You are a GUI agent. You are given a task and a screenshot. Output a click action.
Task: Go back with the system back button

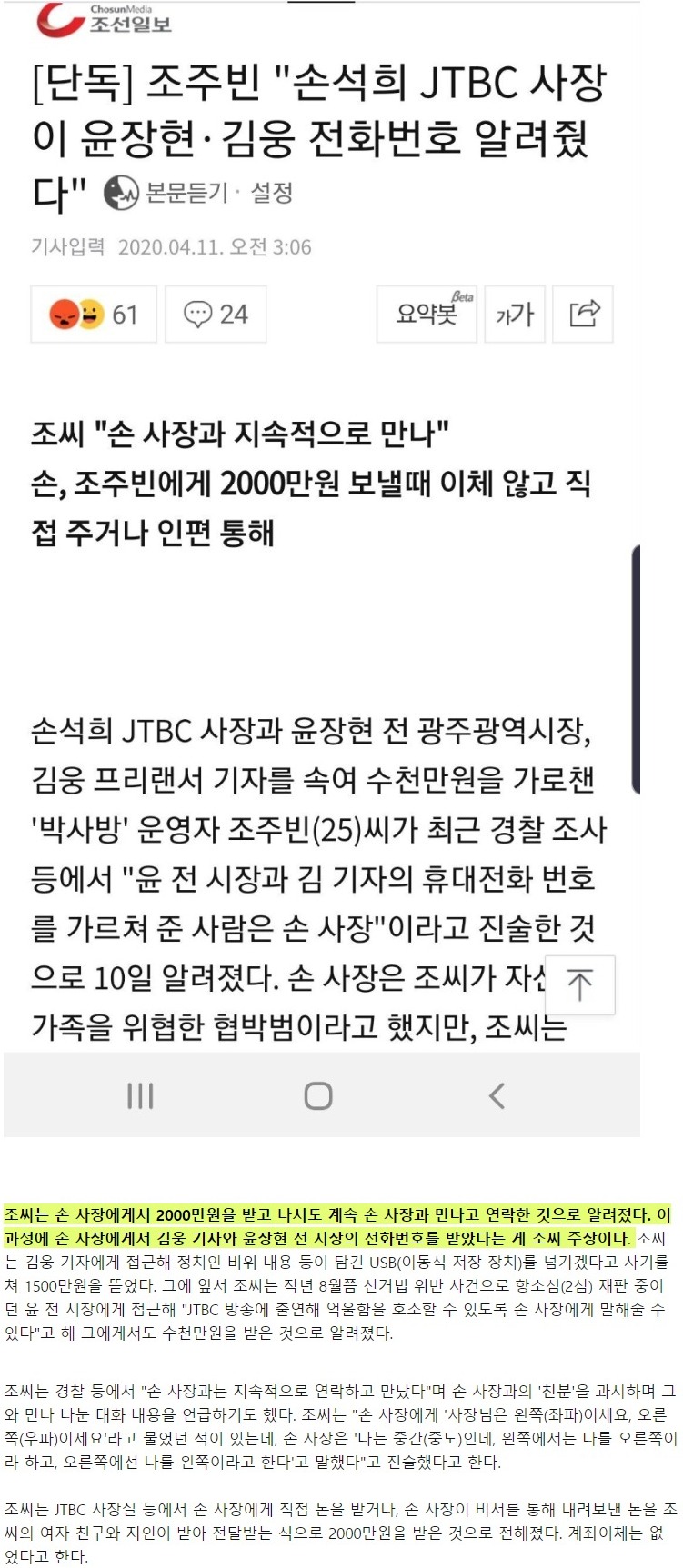pyautogui.click(x=497, y=1095)
